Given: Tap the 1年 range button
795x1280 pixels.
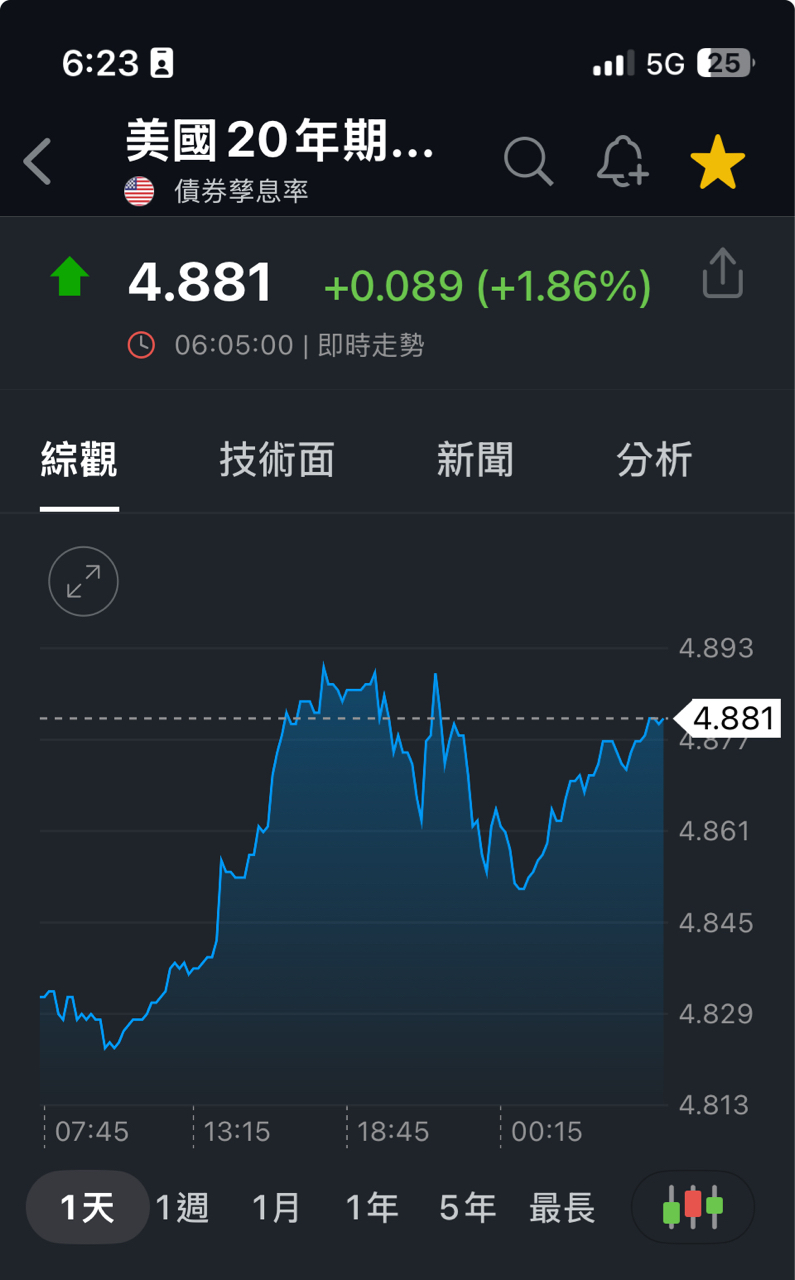Looking at the screenshot, I should pos(371,1206).
